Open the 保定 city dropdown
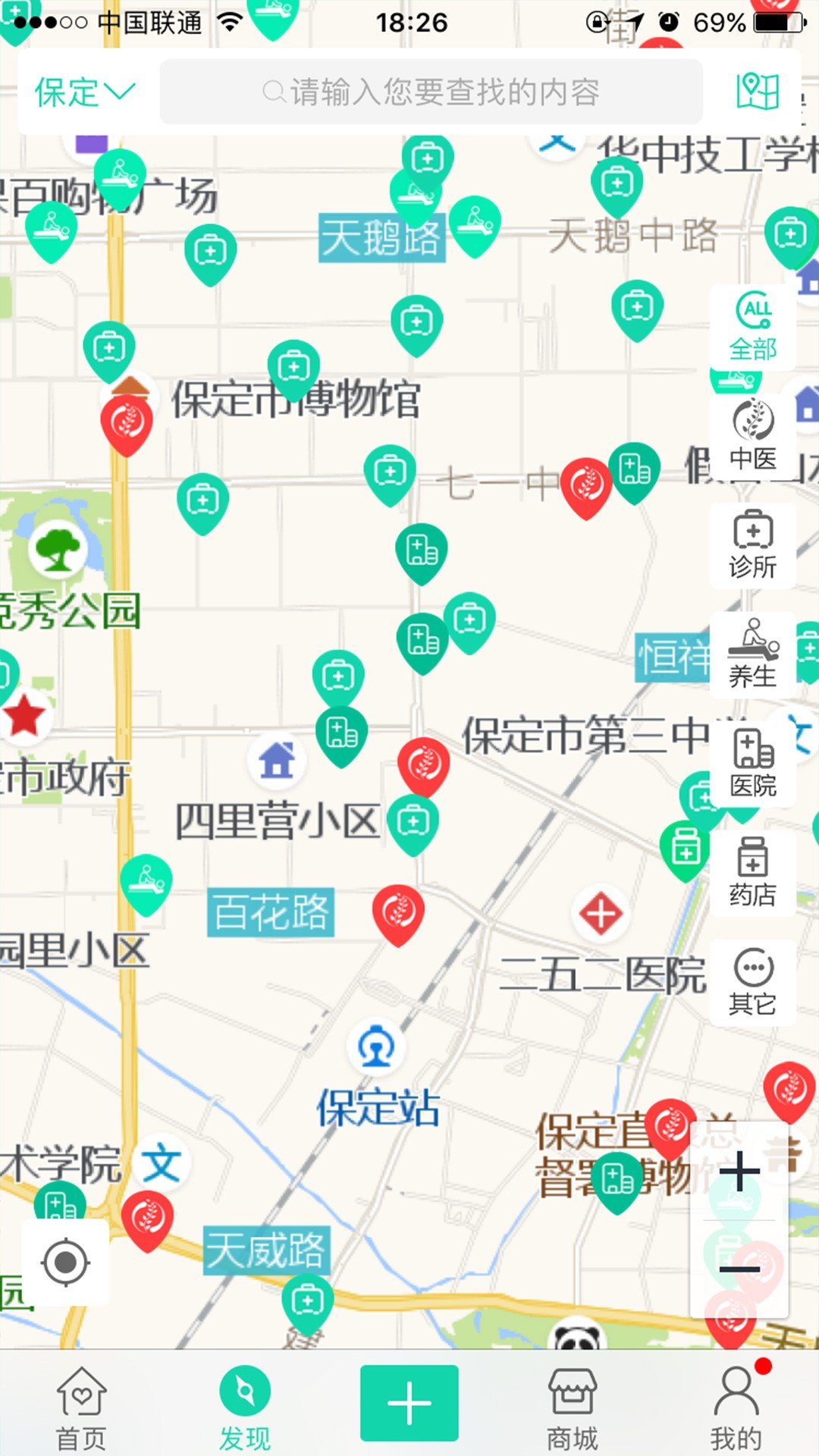The image size is (819, 1456). pos(83,93)
